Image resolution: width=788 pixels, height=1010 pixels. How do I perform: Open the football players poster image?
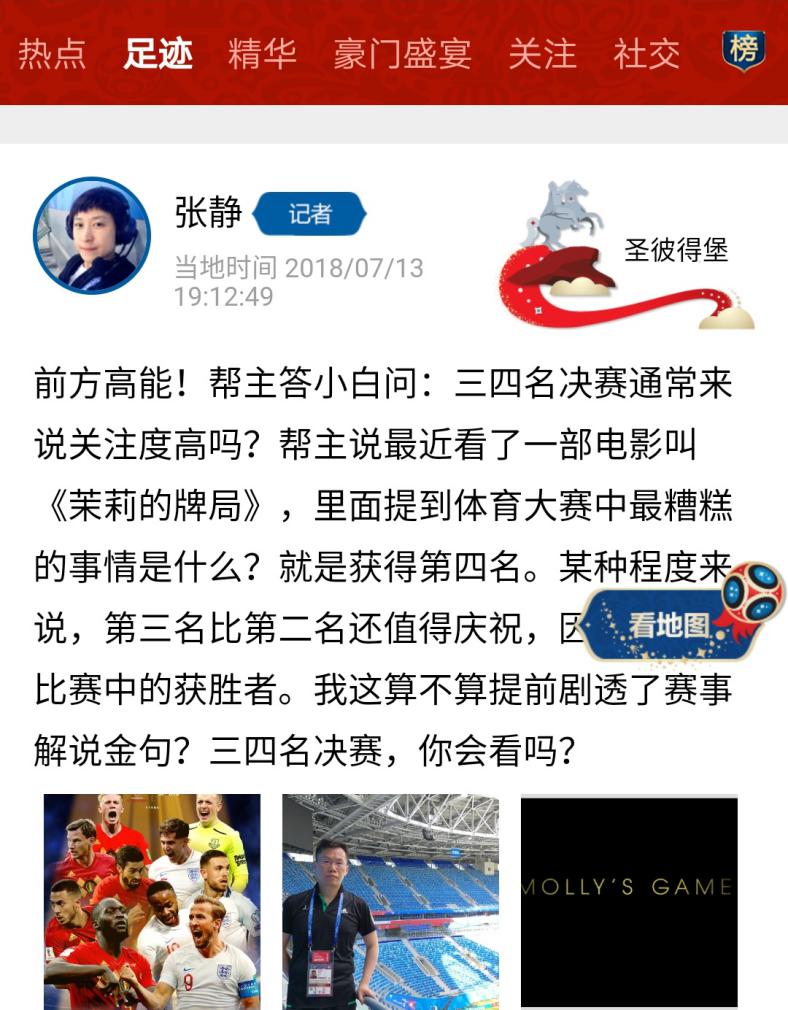click(x=152, y=900)
